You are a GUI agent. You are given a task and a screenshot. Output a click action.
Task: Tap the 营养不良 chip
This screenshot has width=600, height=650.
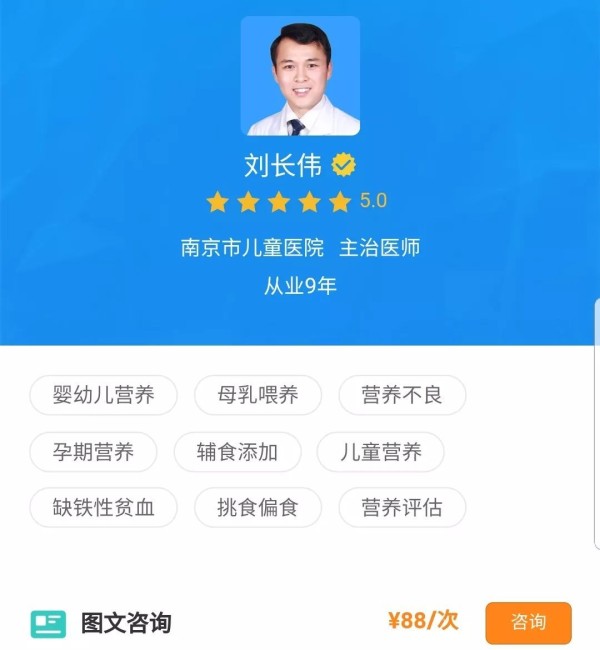pyautogui.click(x=402, y=395)
